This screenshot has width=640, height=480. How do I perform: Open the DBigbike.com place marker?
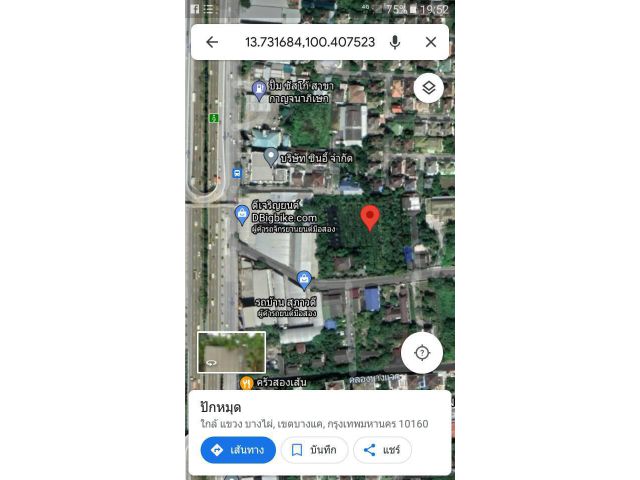[242, 214]
